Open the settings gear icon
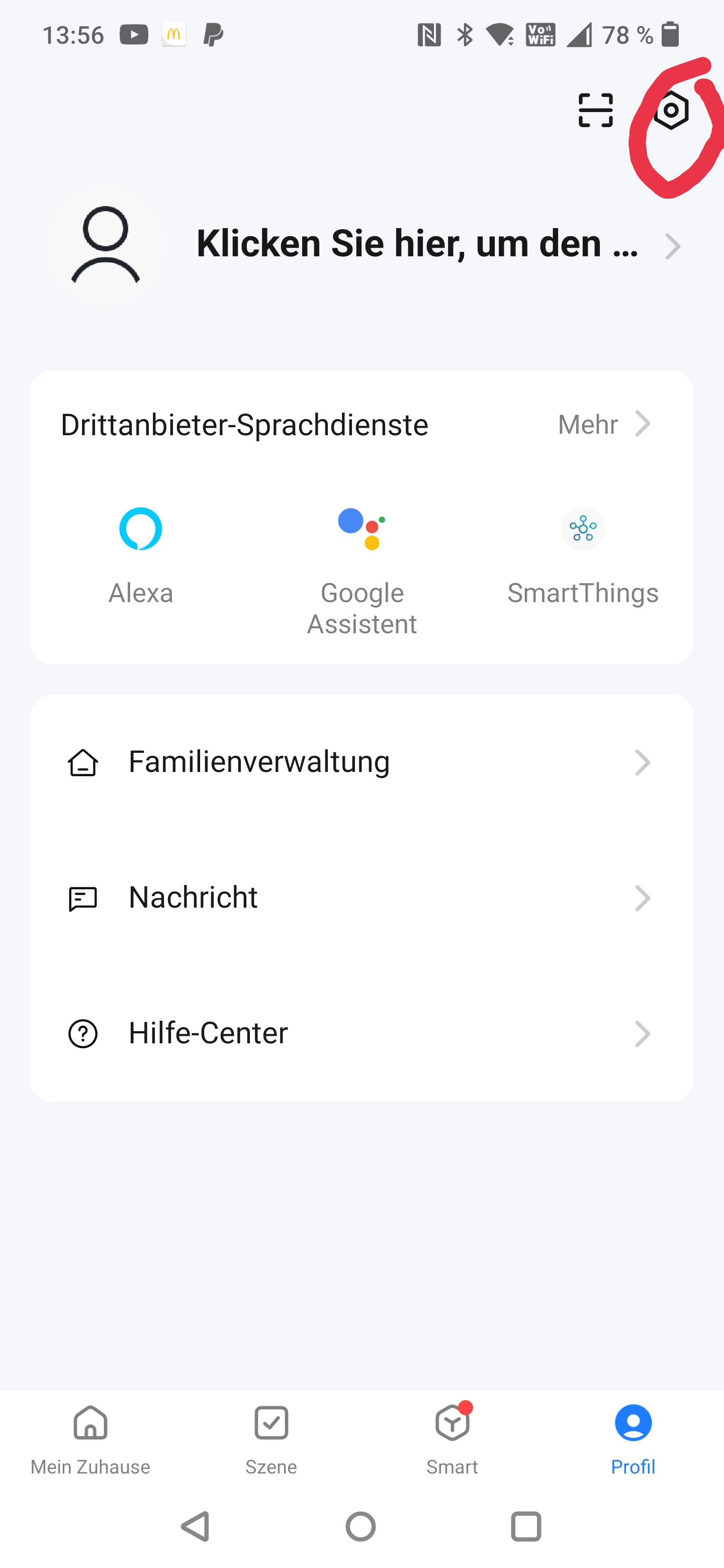 pyautogui.click(x=671, y=110)
